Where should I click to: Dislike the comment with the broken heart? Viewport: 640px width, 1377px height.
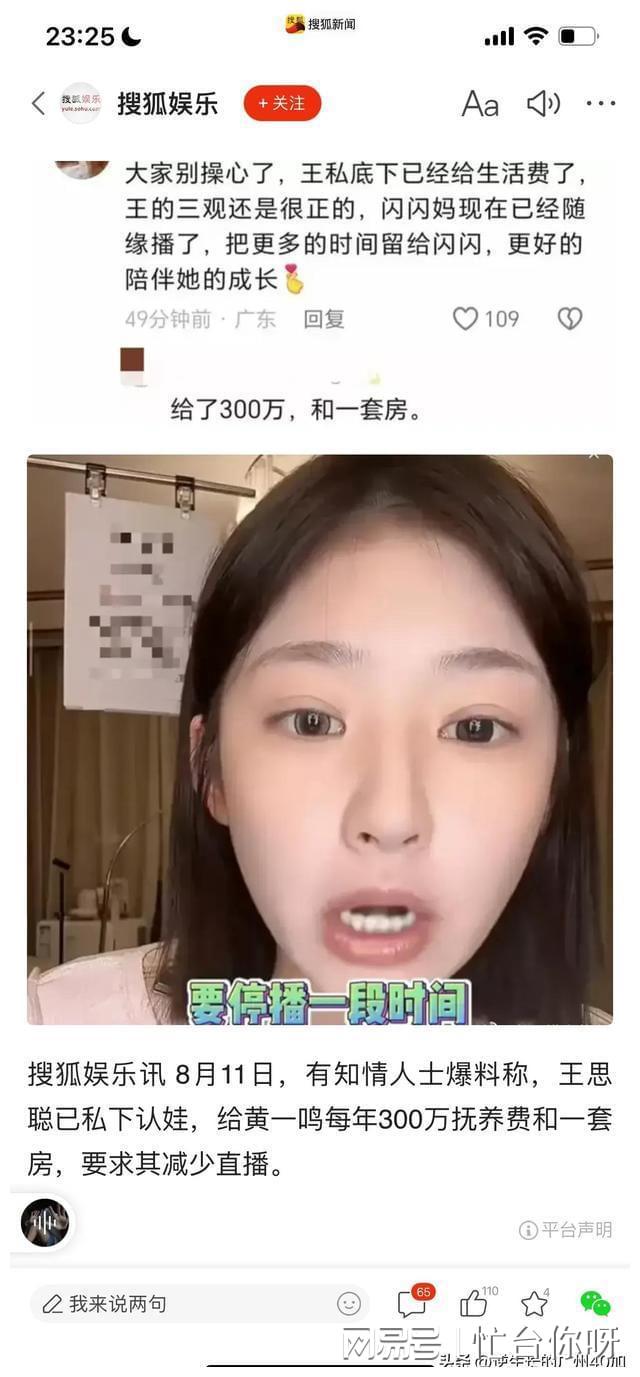point(570,319)
